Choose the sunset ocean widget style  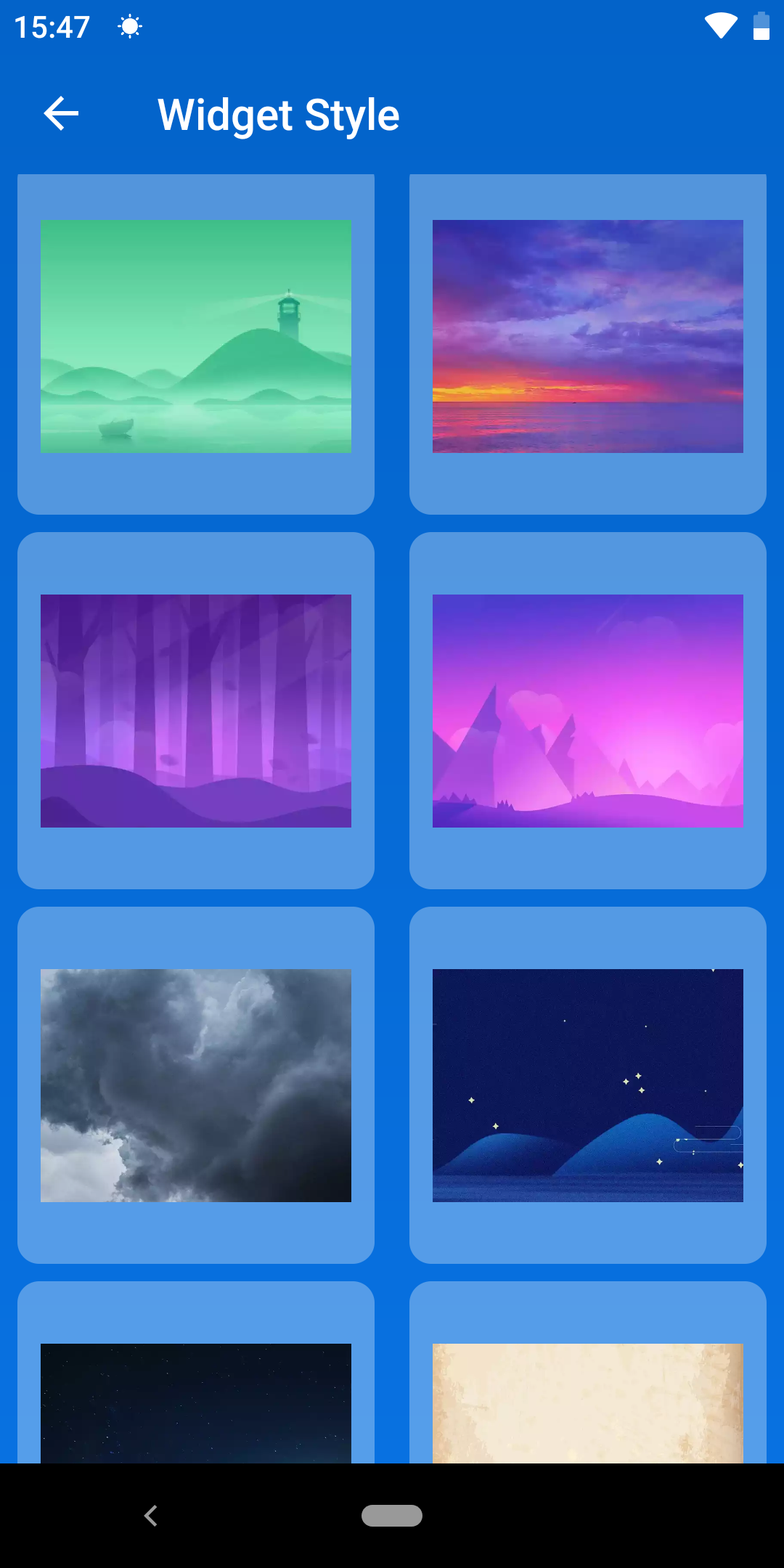click(588, 344)
